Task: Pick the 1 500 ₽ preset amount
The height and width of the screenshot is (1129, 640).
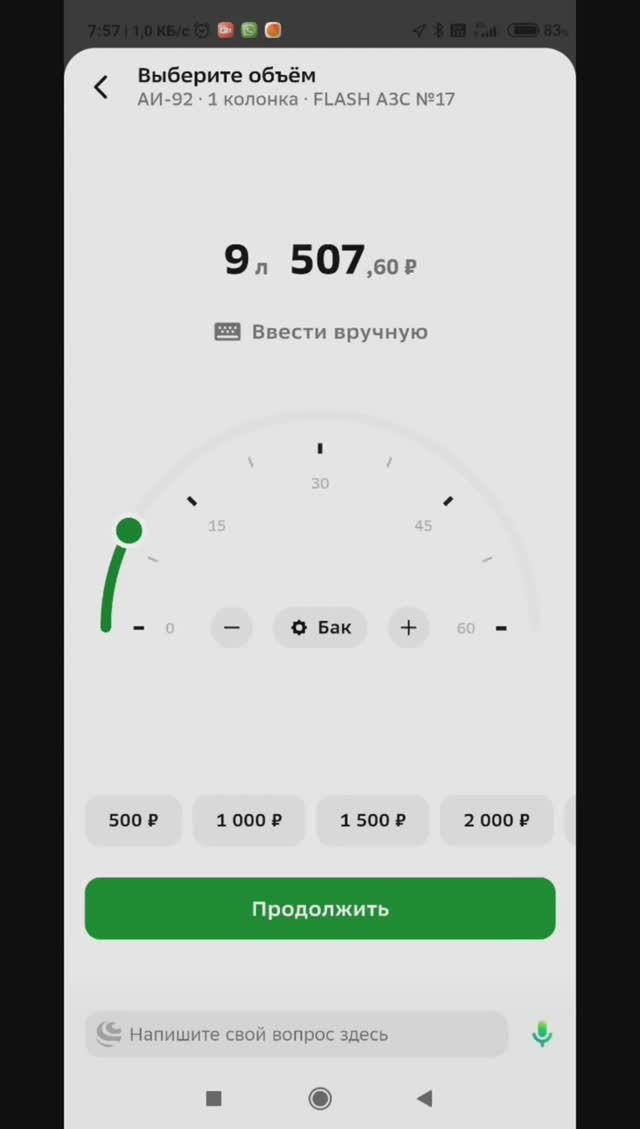Action: pos(373,820)
